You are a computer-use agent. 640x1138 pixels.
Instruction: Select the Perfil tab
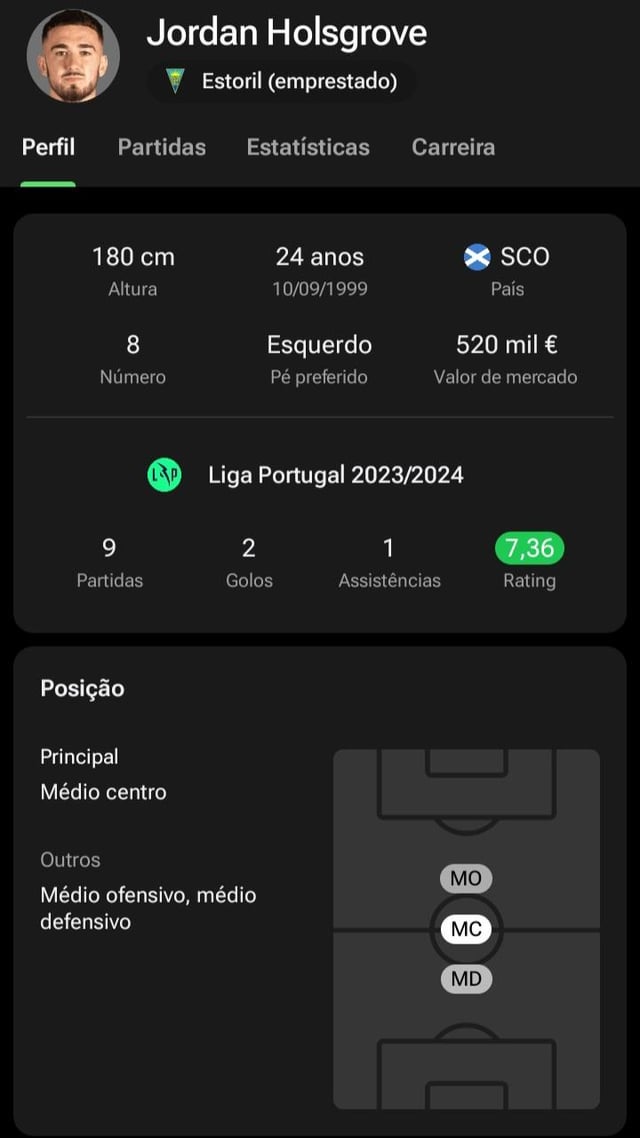(x=48, y=147)
